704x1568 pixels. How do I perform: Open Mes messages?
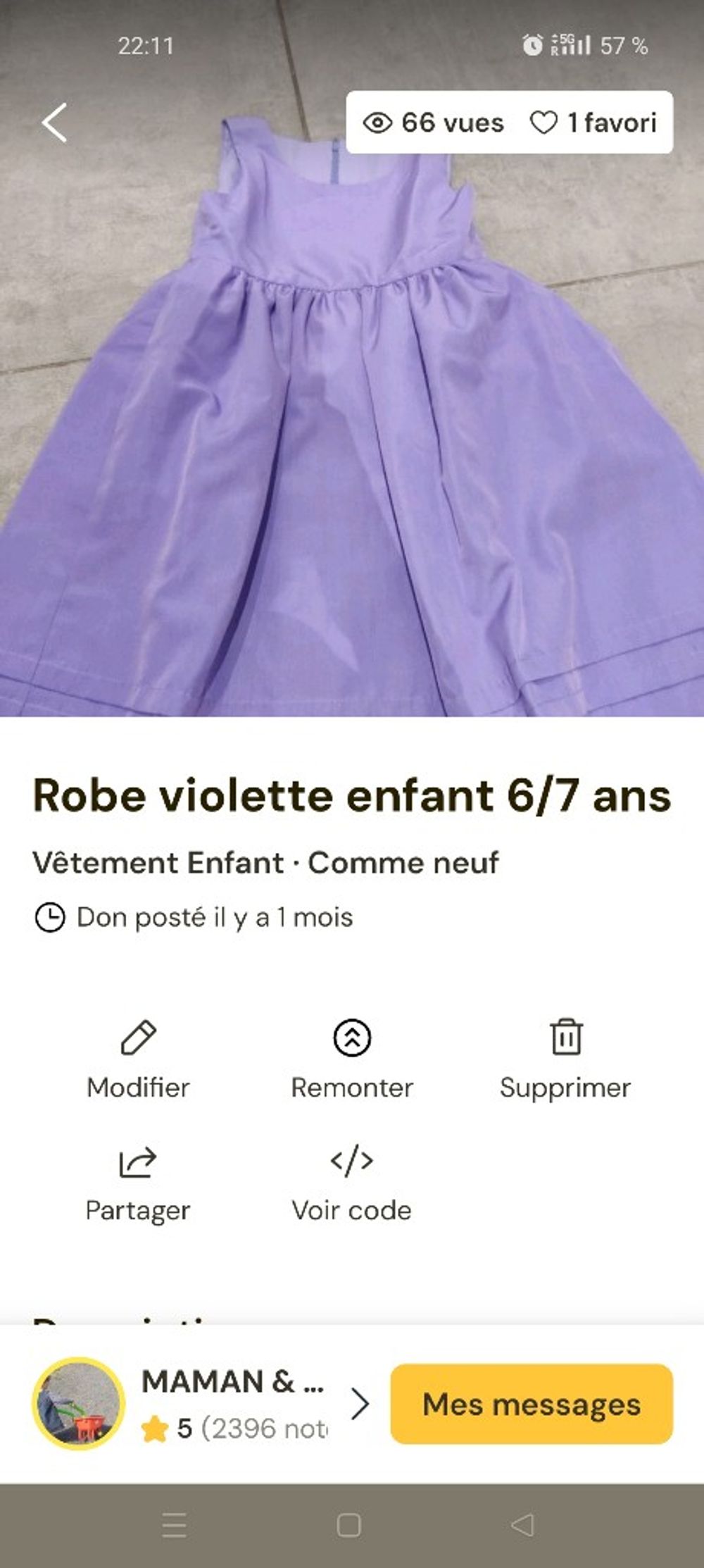point(532,1404)
